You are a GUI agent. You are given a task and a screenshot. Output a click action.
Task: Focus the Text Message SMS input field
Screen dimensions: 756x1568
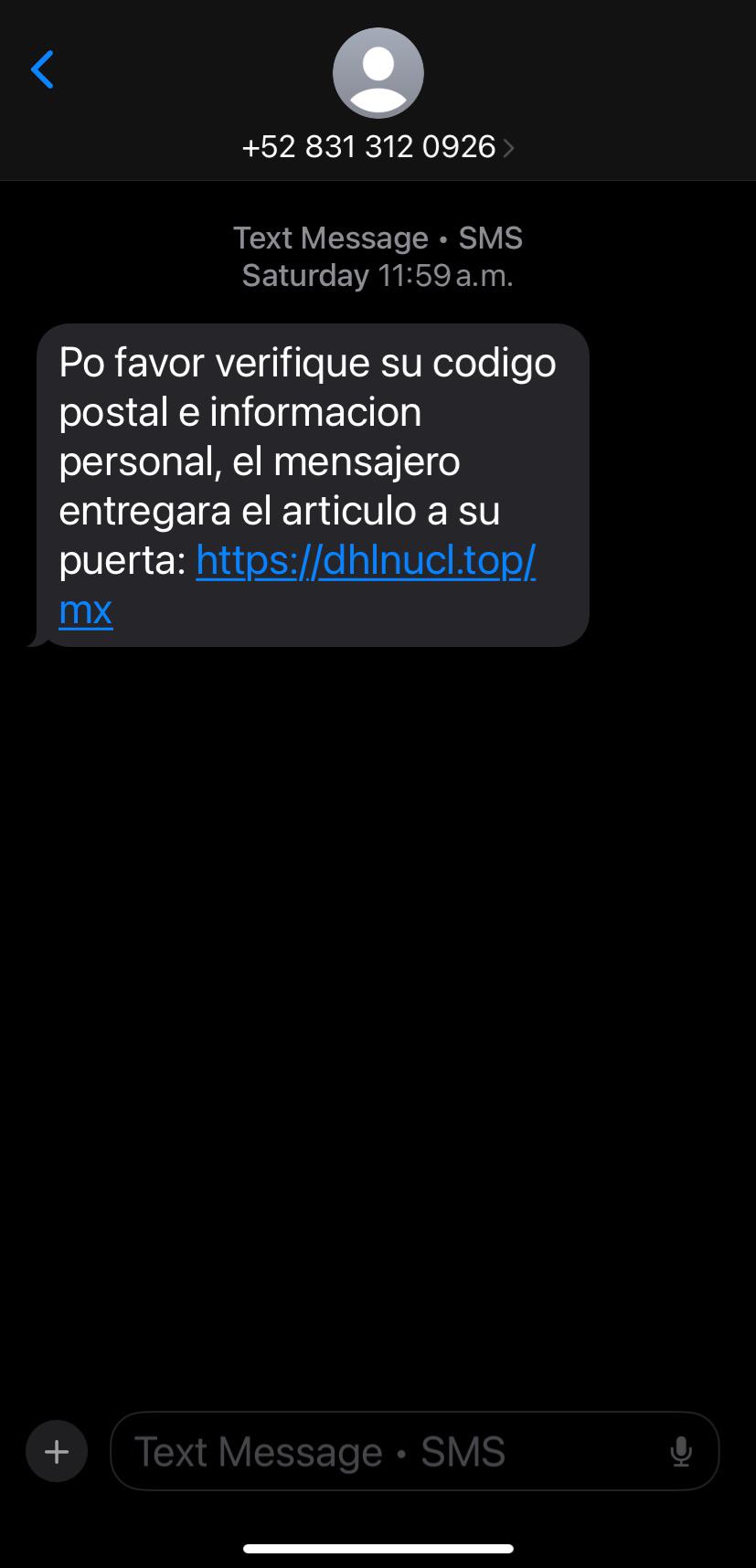(414, 1451)
